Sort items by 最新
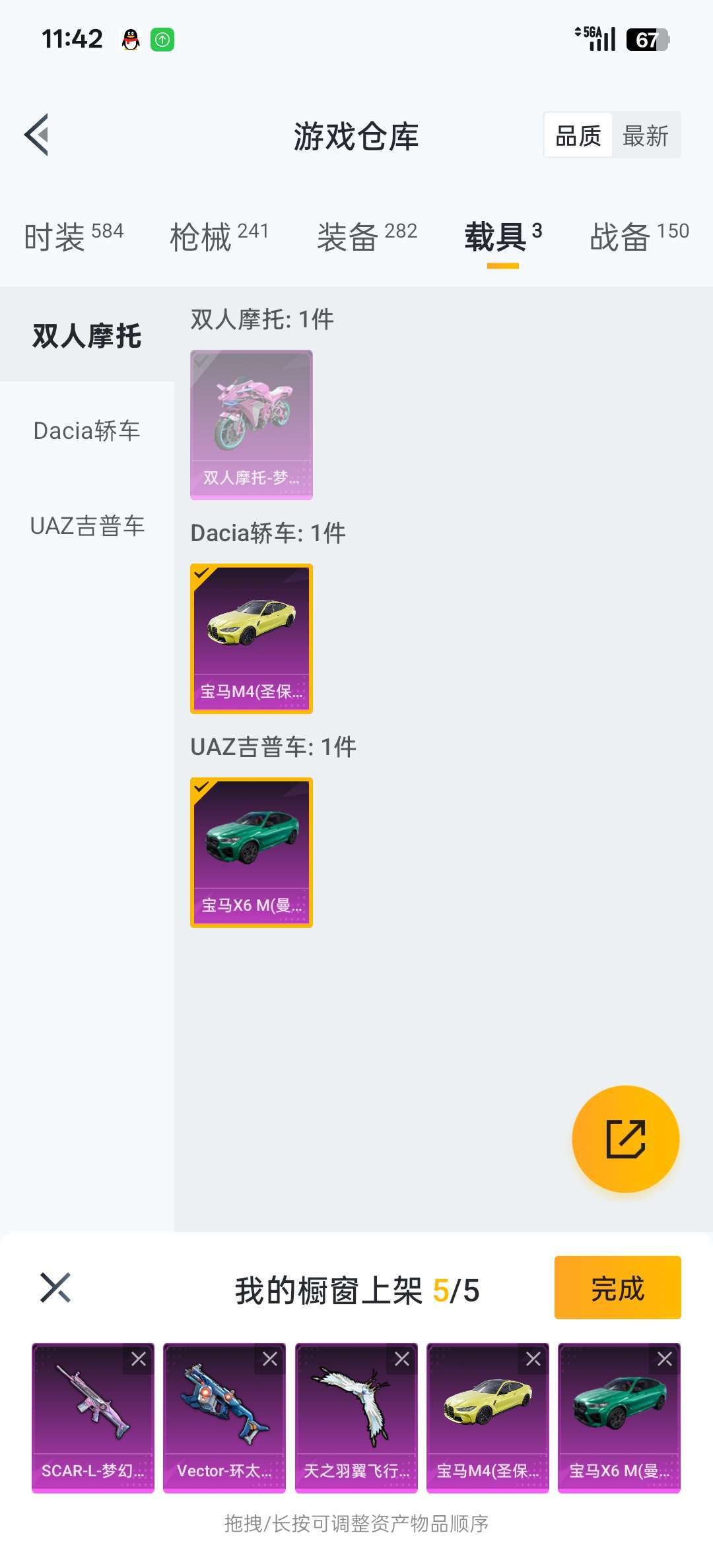This screenshot has width=713, height=1568. coord(646,136)
